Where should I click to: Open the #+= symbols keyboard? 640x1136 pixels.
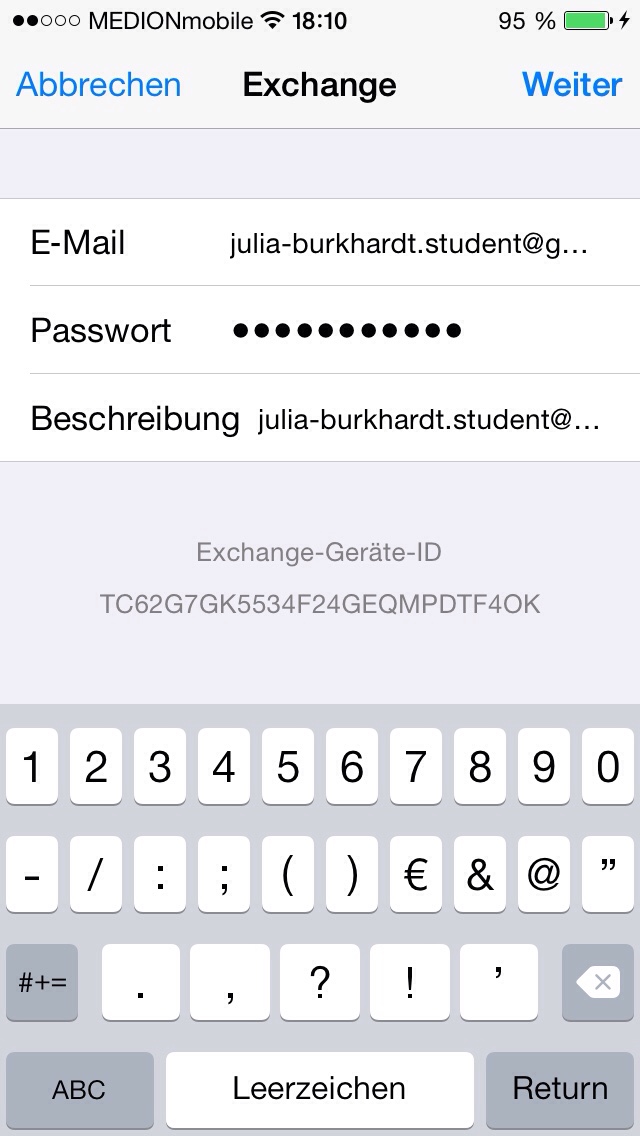[x=42, y=983]
